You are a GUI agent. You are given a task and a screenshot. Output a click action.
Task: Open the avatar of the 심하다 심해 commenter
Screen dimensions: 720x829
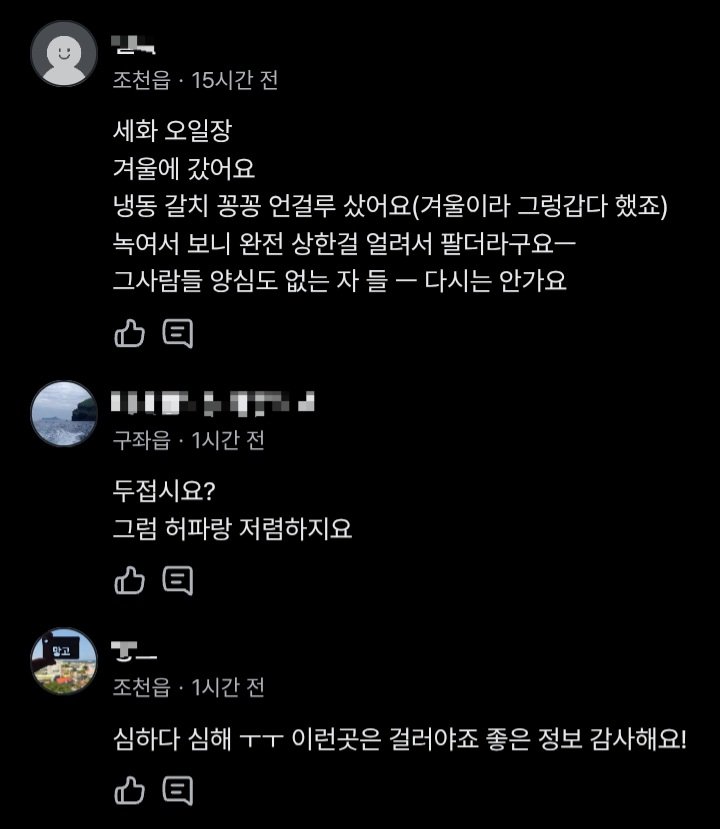click(x=65, y=661)
